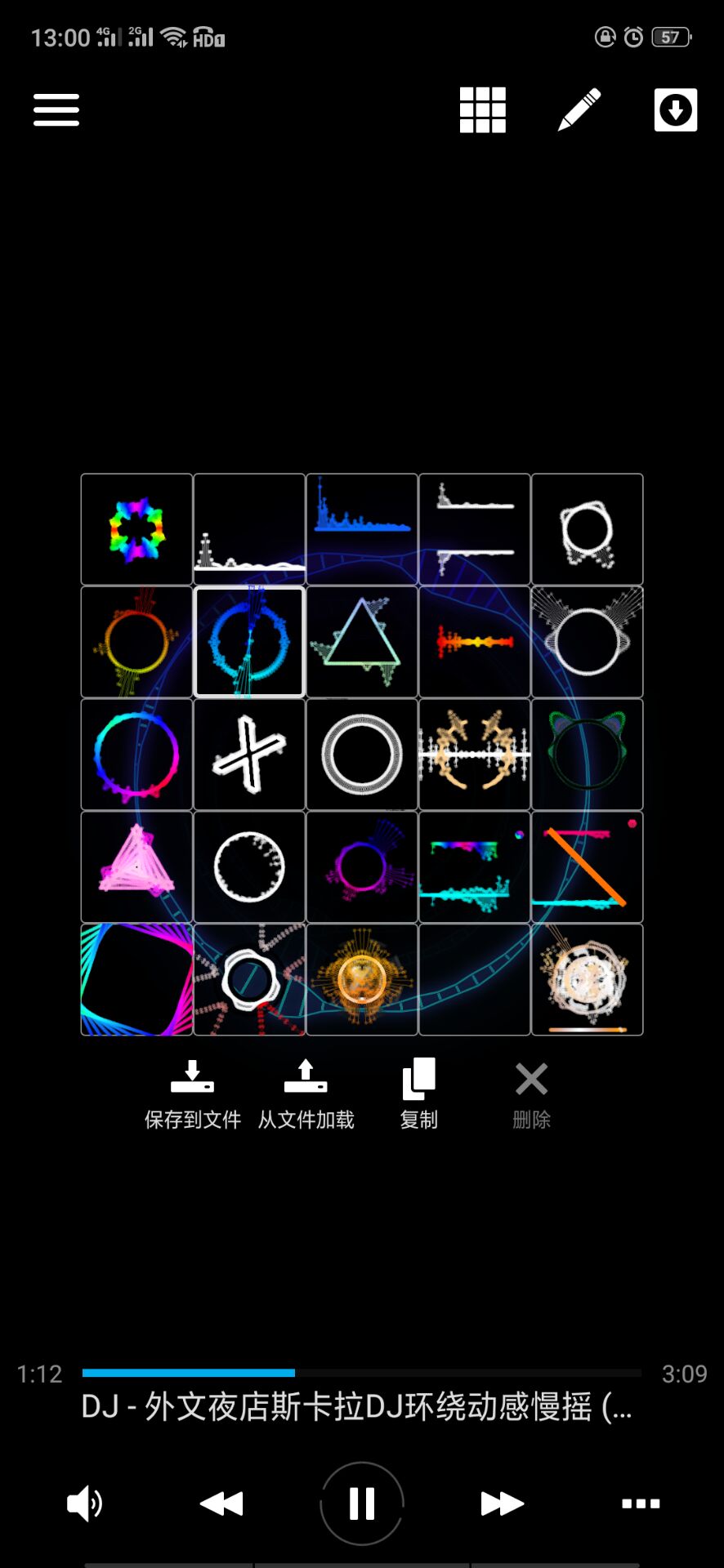
Task: Pause the playing DJ track
Action: pos(362,1503)
